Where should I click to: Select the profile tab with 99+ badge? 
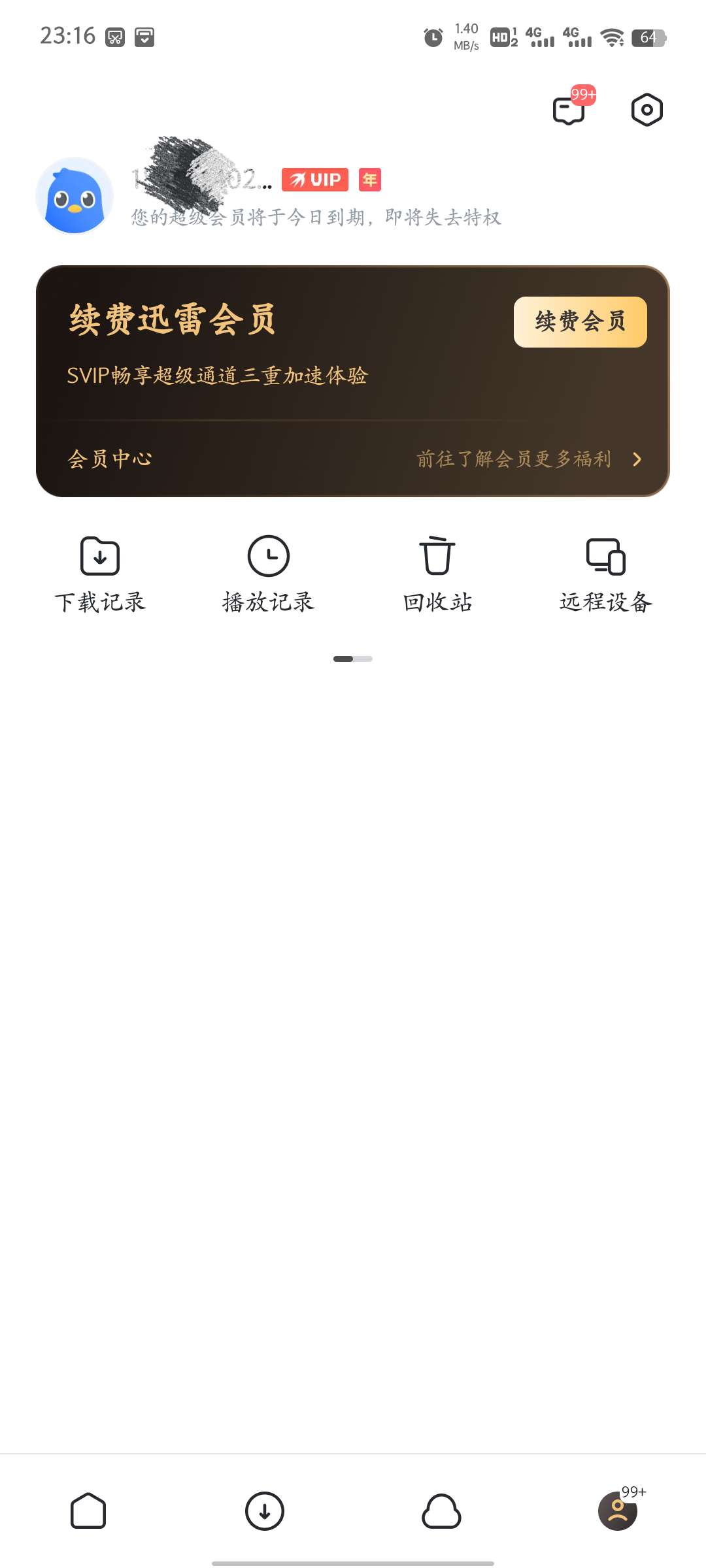(618, 1511)
